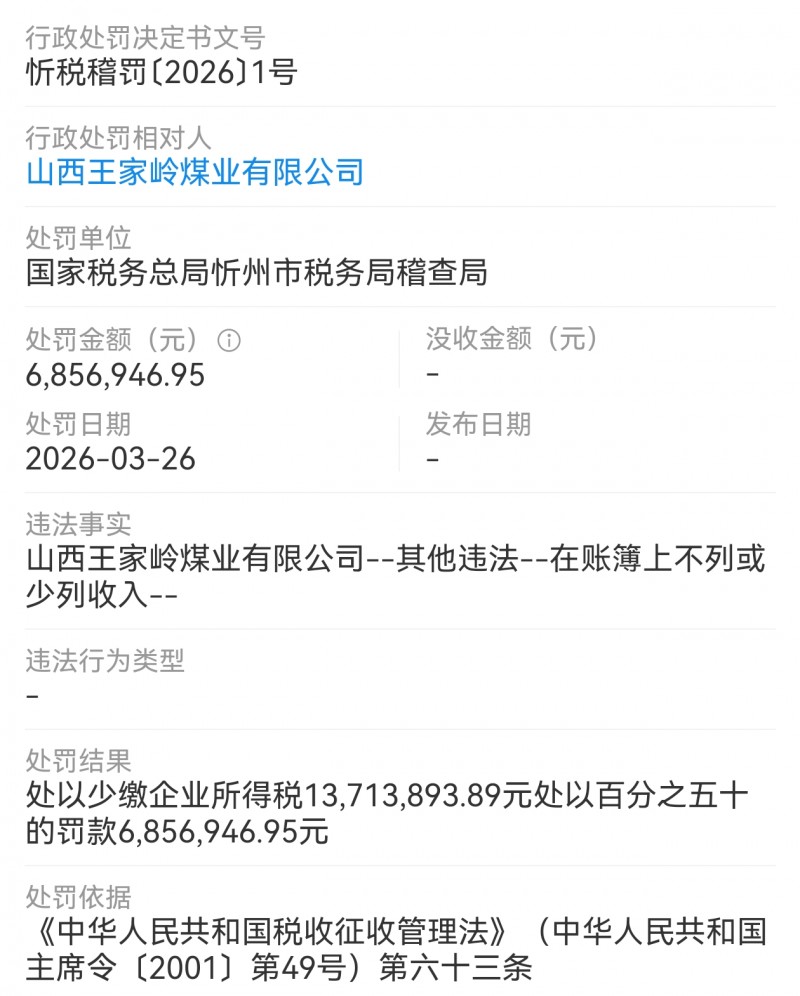Click the 违法行为类型 dash value
The image size is (800, 996).
[x=34, y=695]
